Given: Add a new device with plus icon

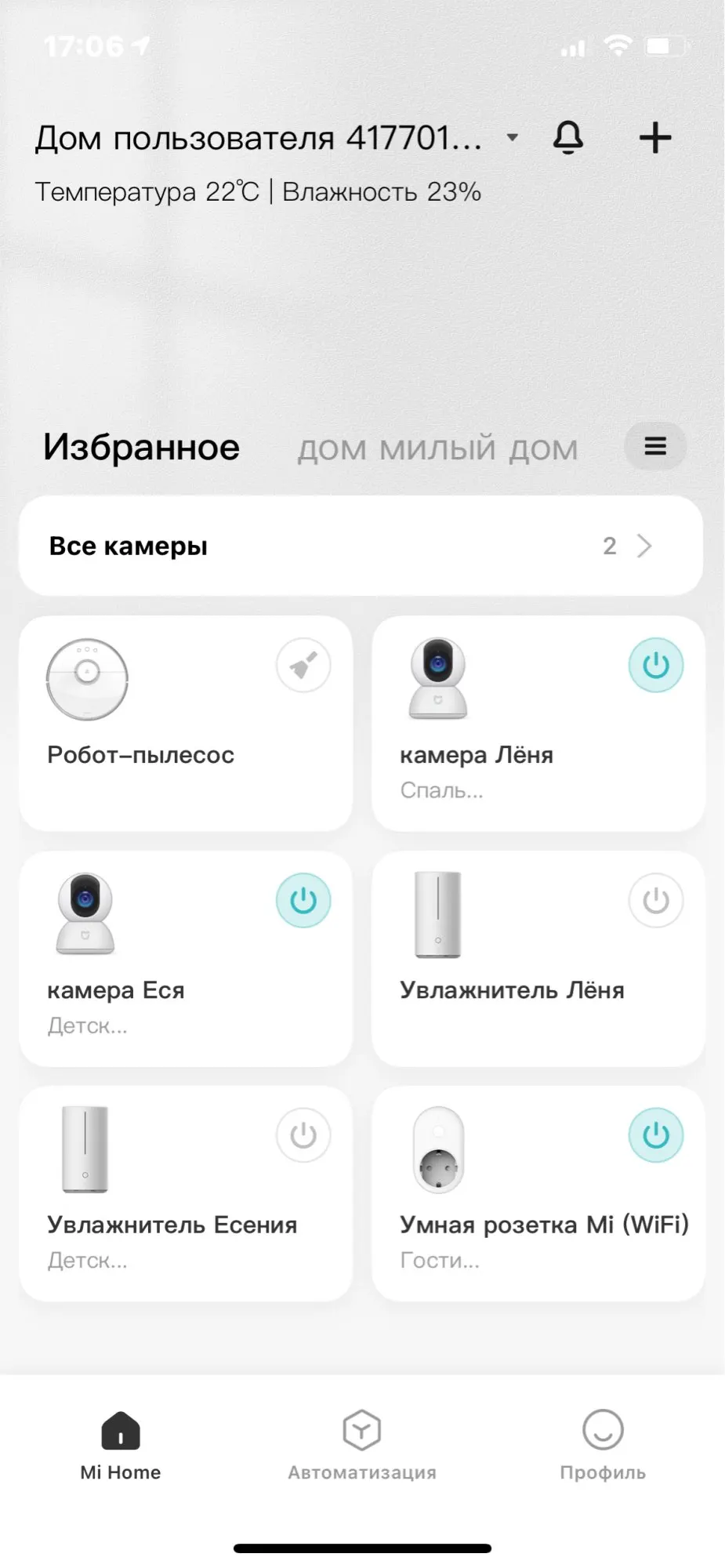Looking at the screenshot, I should [655, 138].
